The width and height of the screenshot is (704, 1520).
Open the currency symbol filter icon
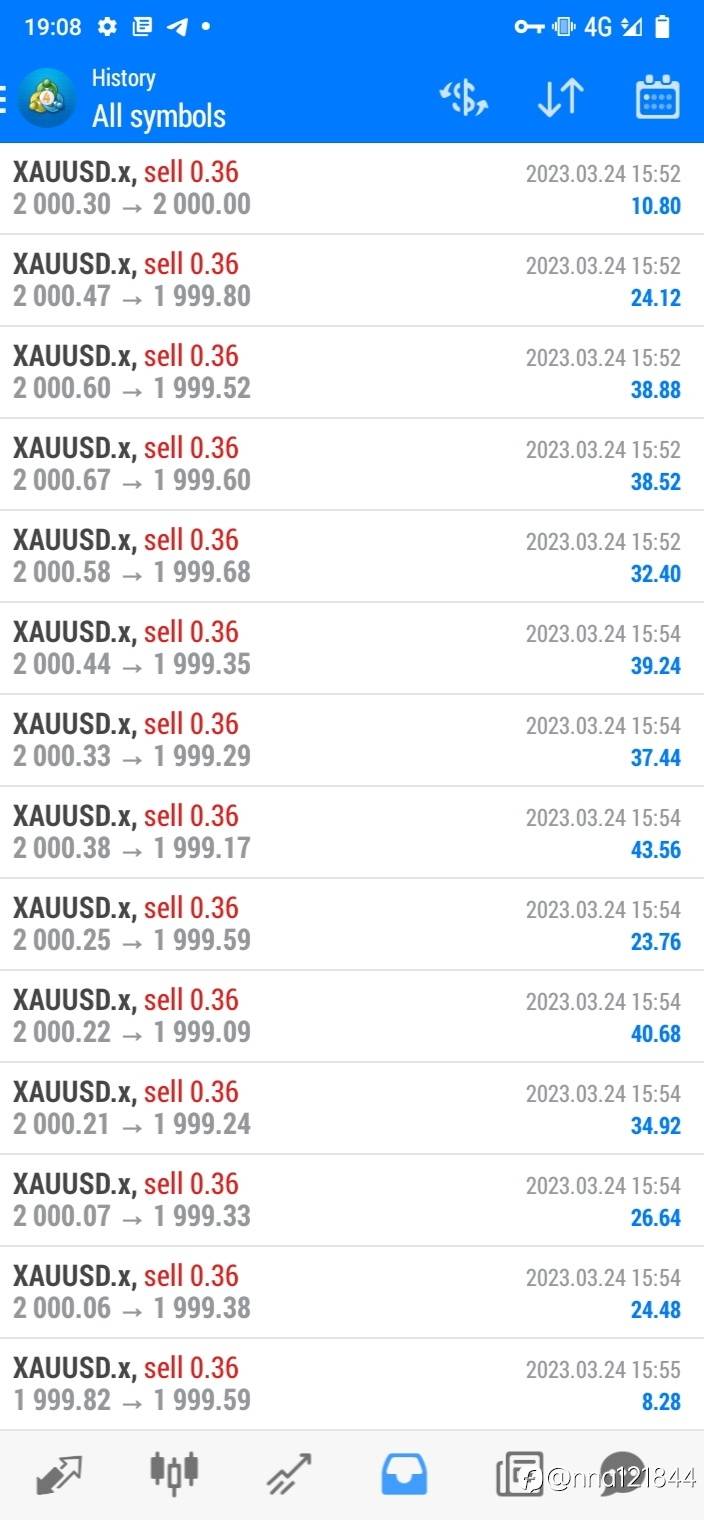[x=464, y=97]
